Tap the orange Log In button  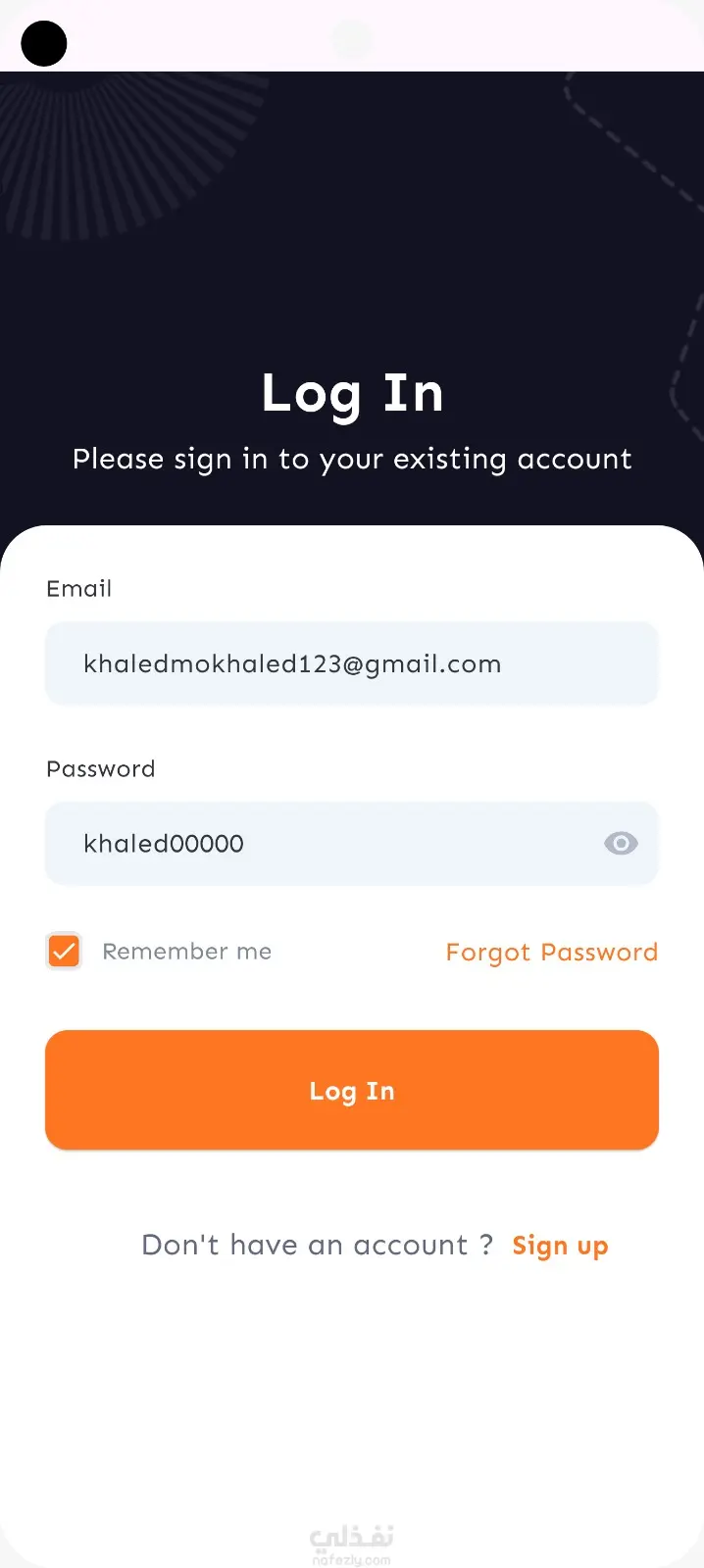(x=351, y=1090)
